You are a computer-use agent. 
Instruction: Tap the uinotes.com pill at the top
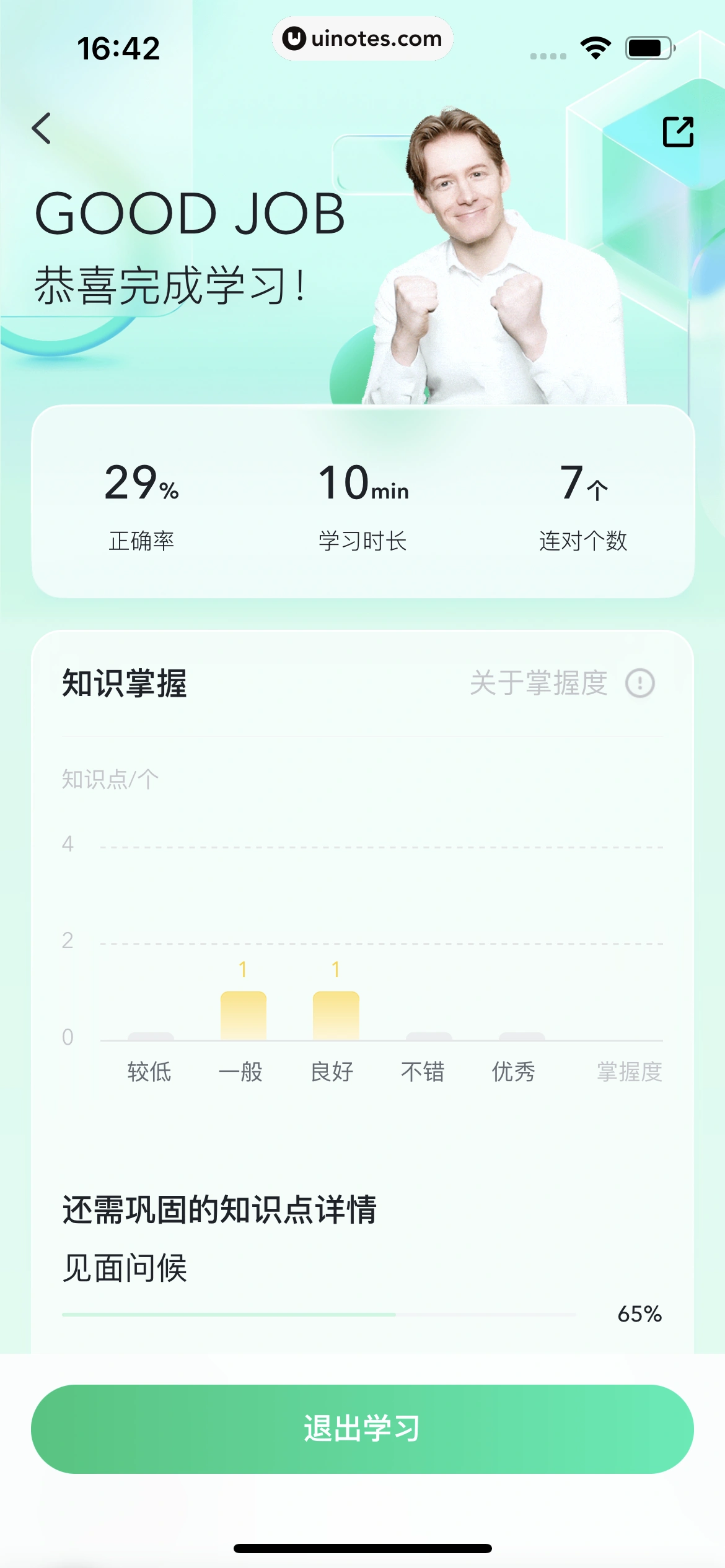coord(362,39)
